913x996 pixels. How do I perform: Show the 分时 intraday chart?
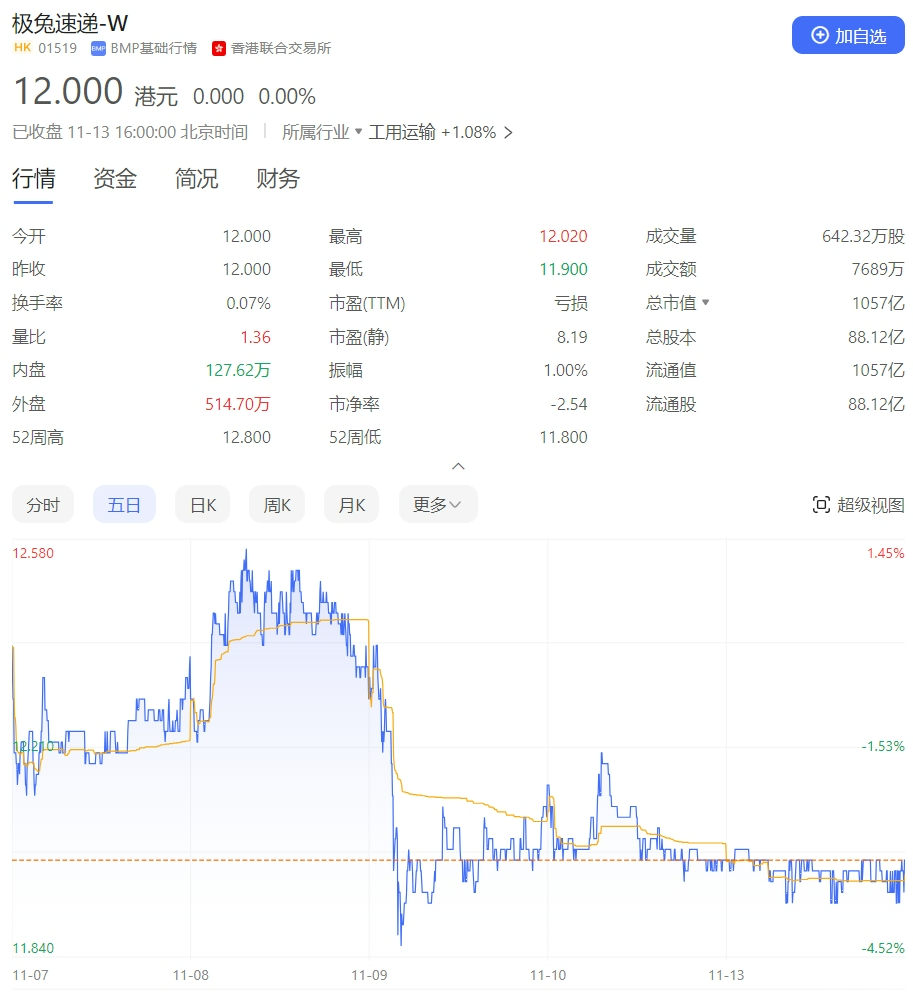click(43, 505)
